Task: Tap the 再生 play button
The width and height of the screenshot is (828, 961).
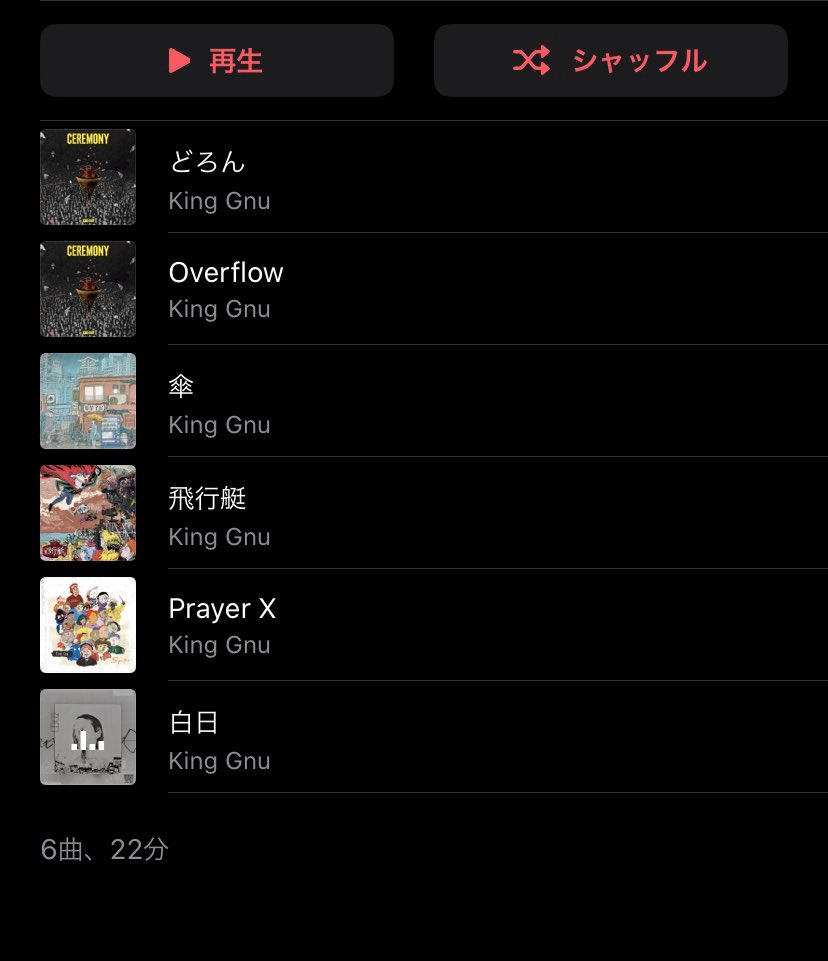Action: [x=217, y=61]
